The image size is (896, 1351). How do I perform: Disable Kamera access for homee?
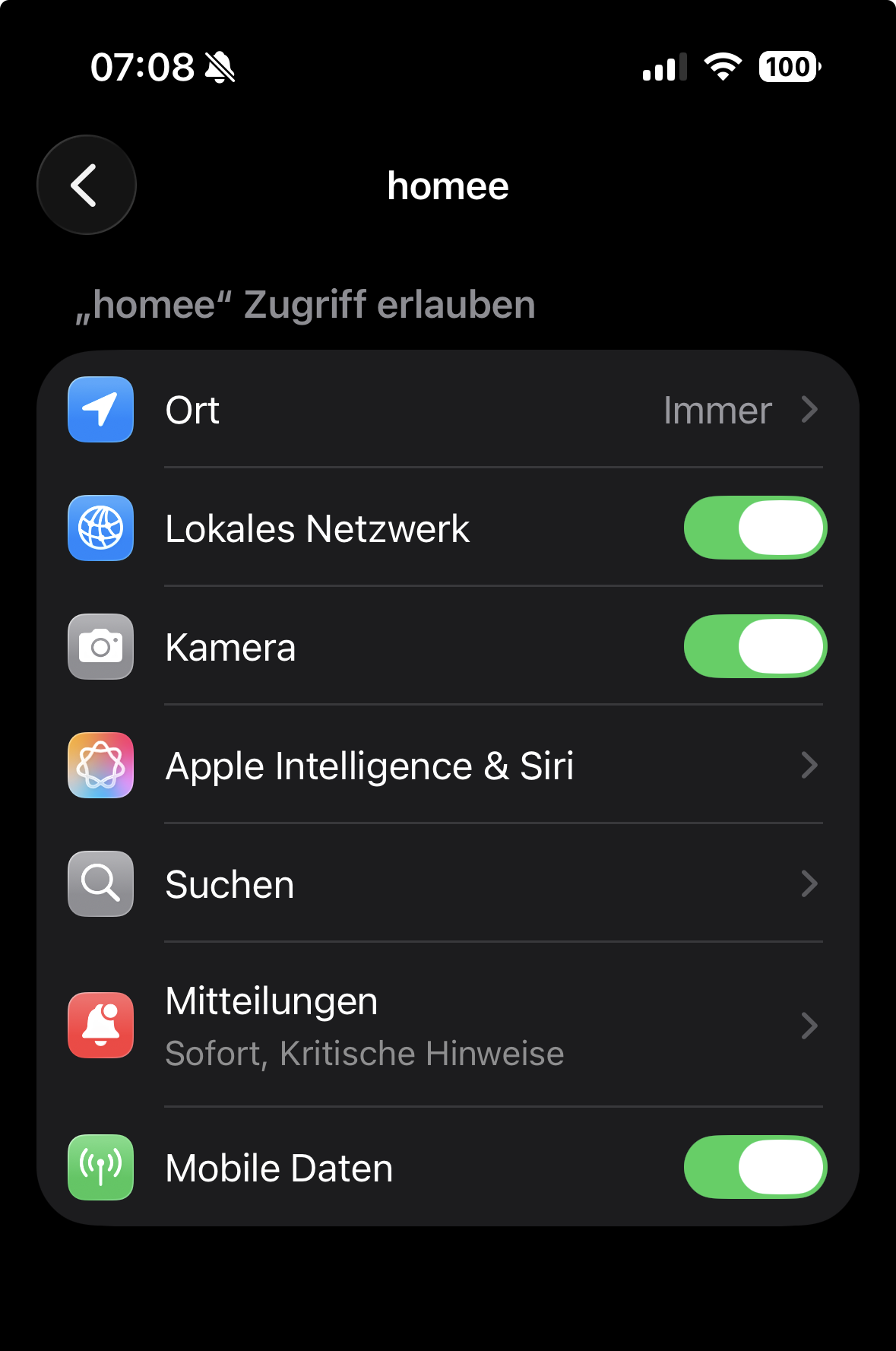755,647
